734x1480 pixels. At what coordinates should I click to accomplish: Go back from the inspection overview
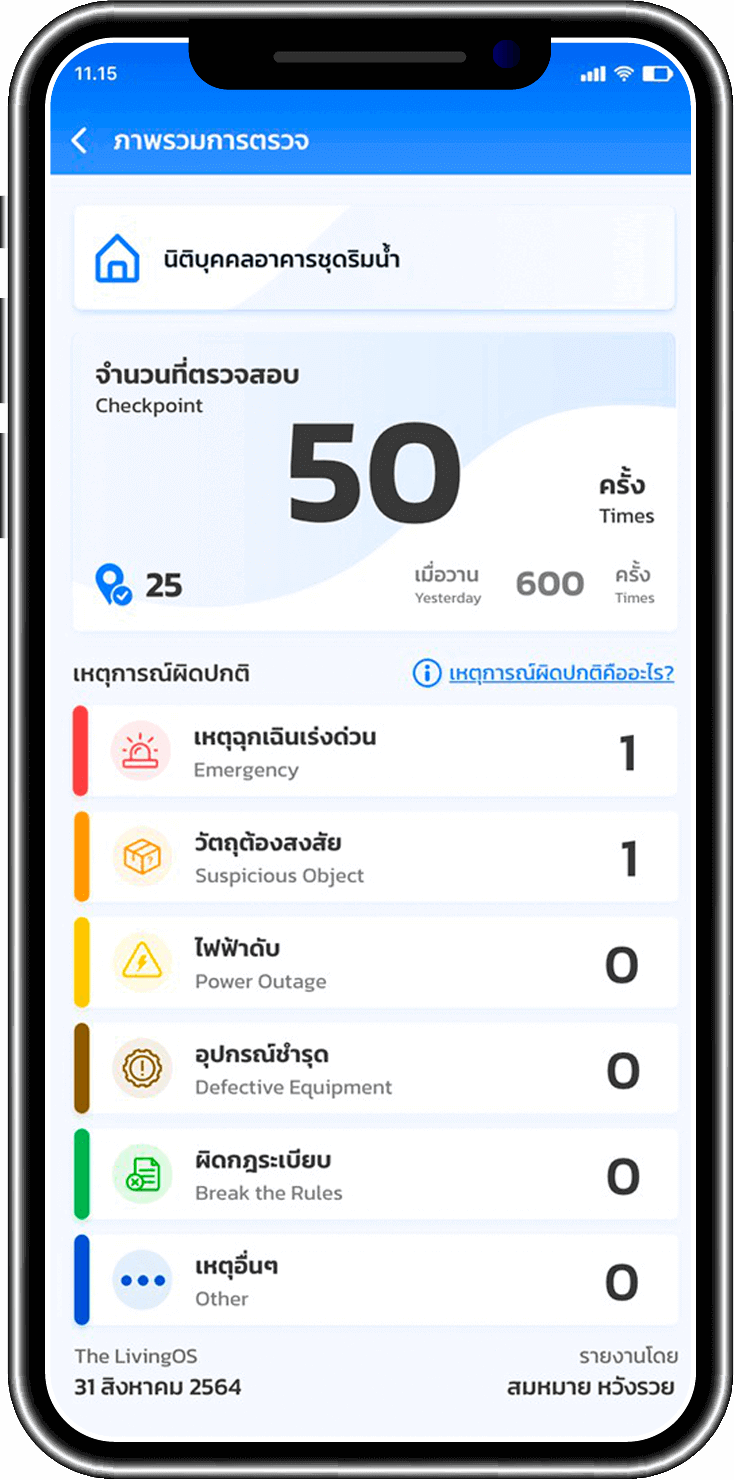click(80, 140)
